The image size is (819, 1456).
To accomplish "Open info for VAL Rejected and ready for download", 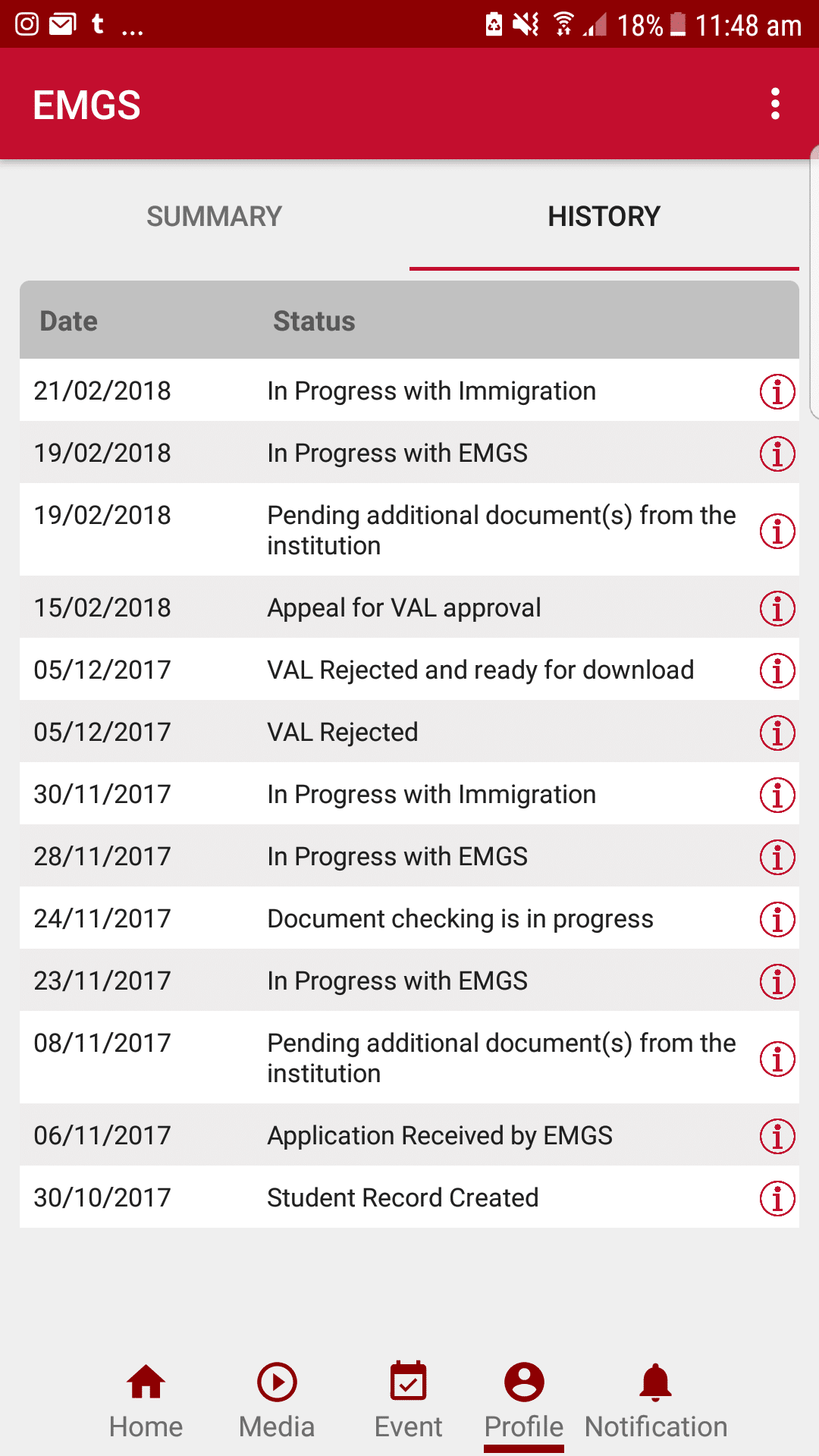I will click(777, 670).
